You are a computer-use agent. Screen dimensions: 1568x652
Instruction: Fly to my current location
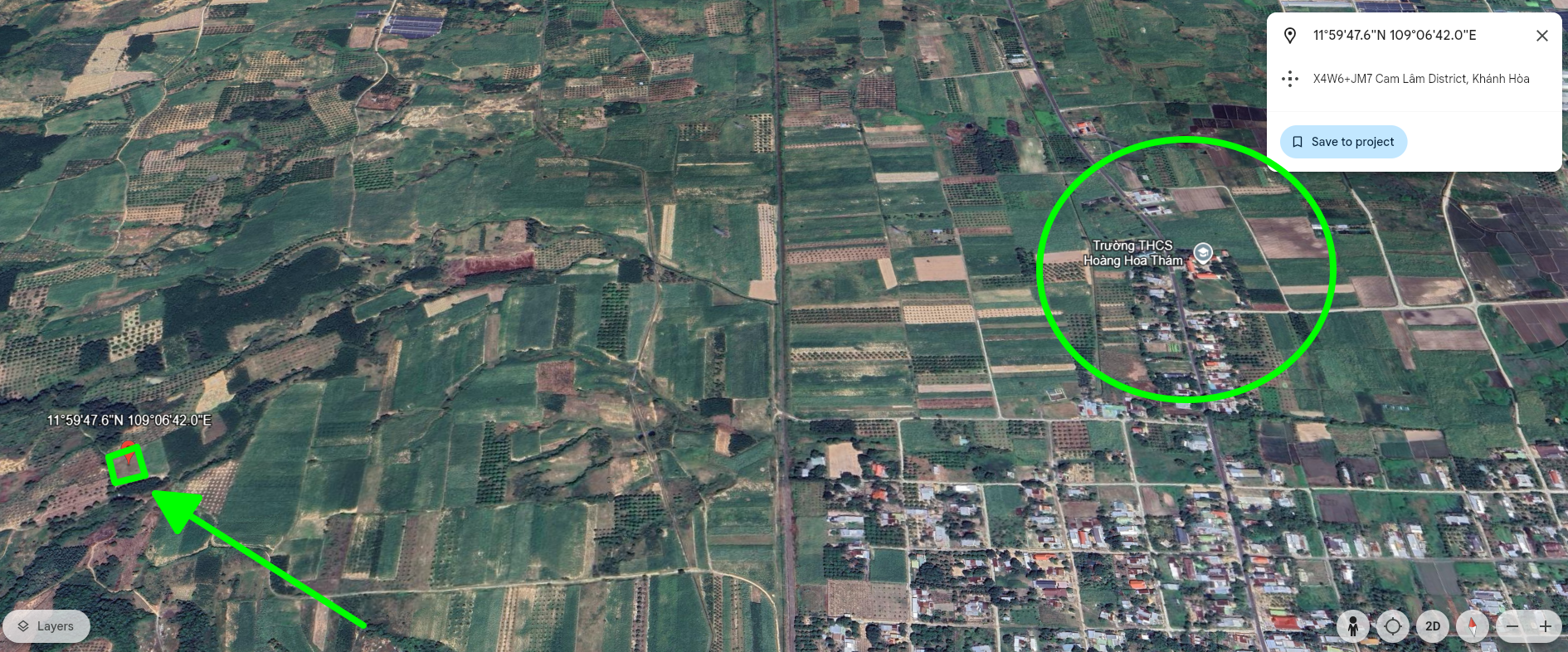pos(1393,626)
